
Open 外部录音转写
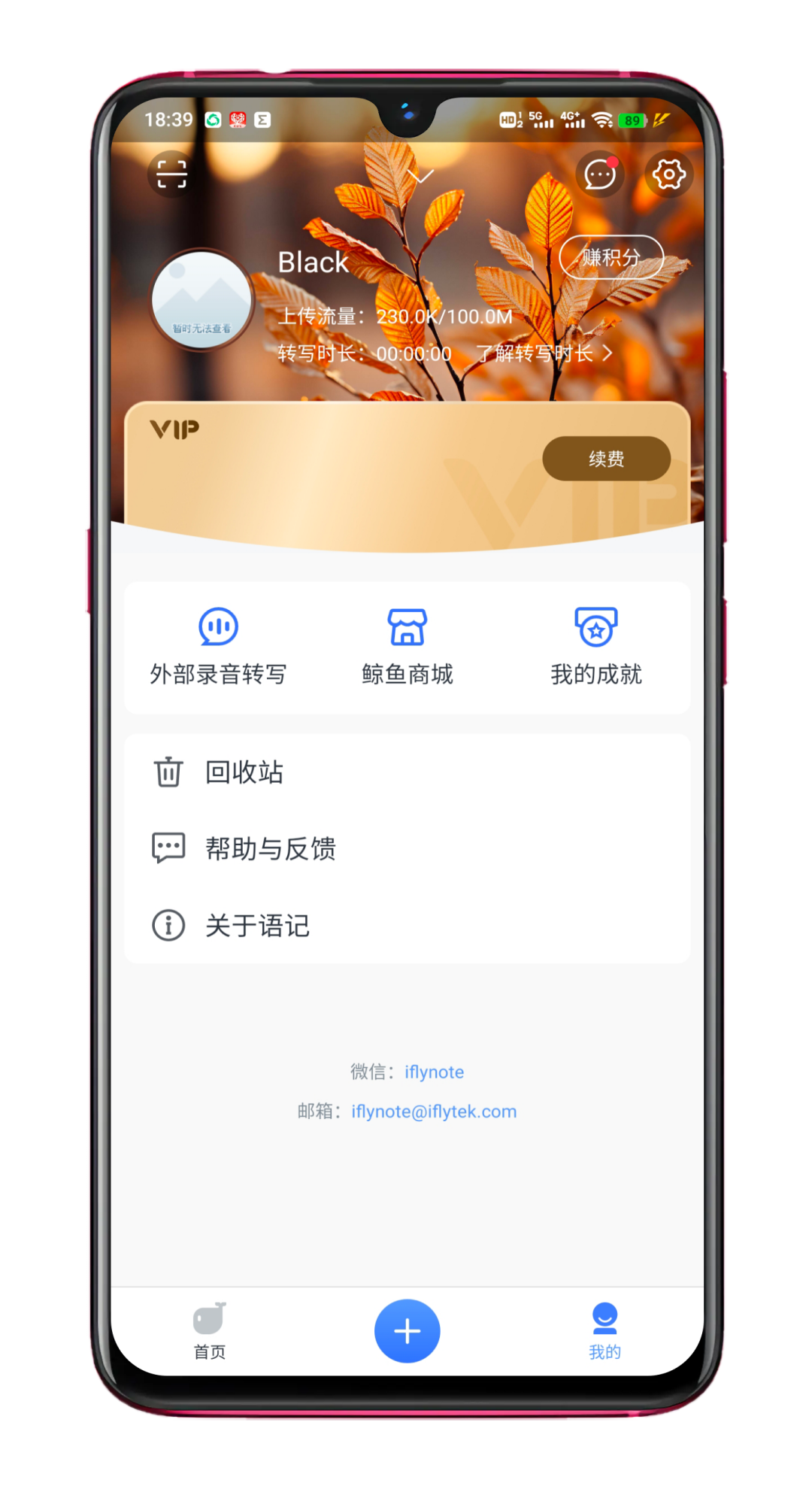point(218,647)
